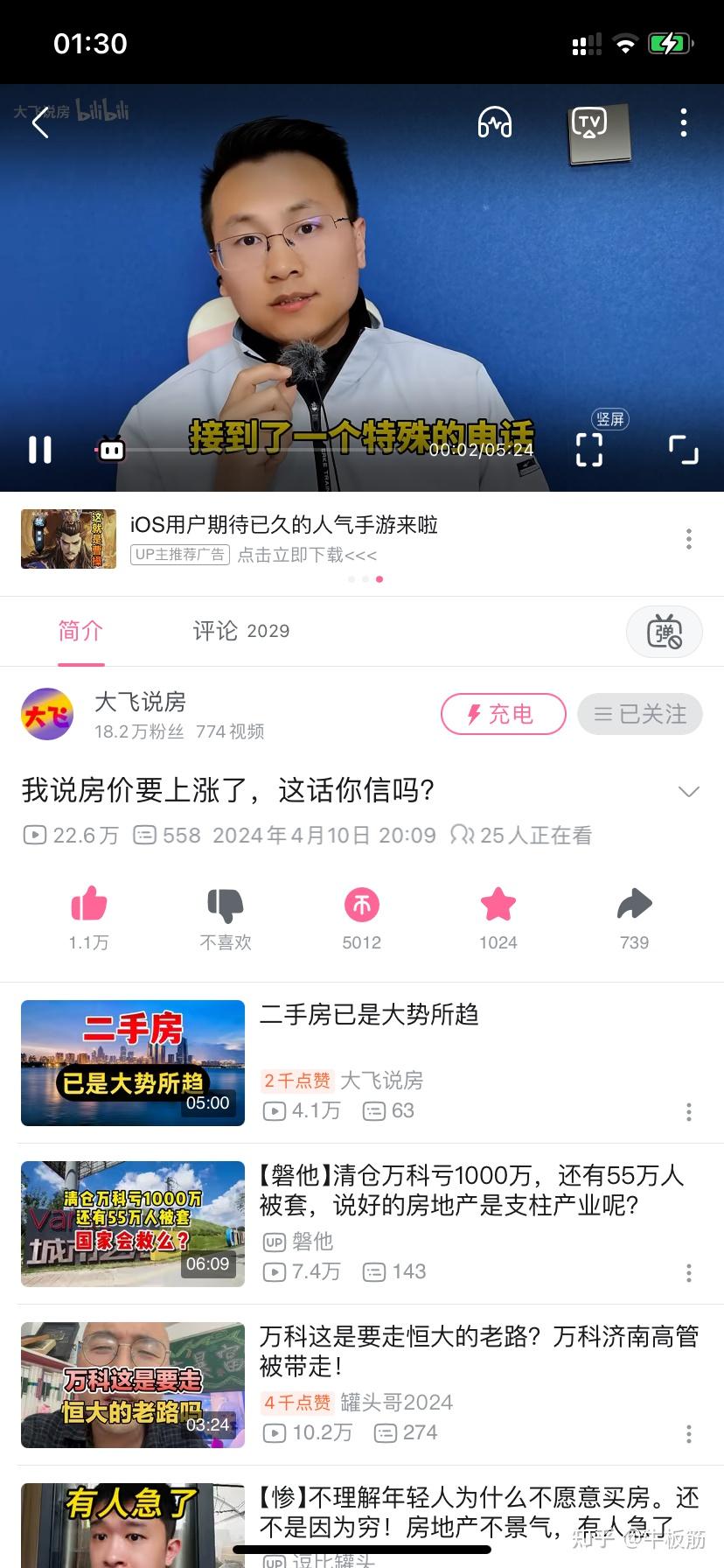
Task: Mark video as 不喜欢
Action: [226, 915]
